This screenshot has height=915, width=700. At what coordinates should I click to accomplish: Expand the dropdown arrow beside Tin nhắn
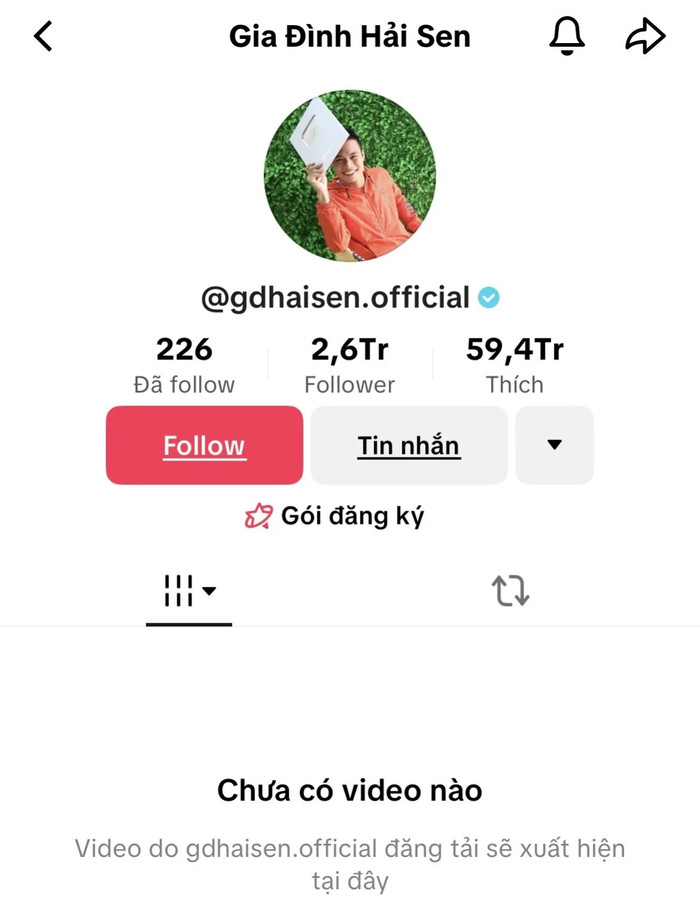tap(555, 445)
